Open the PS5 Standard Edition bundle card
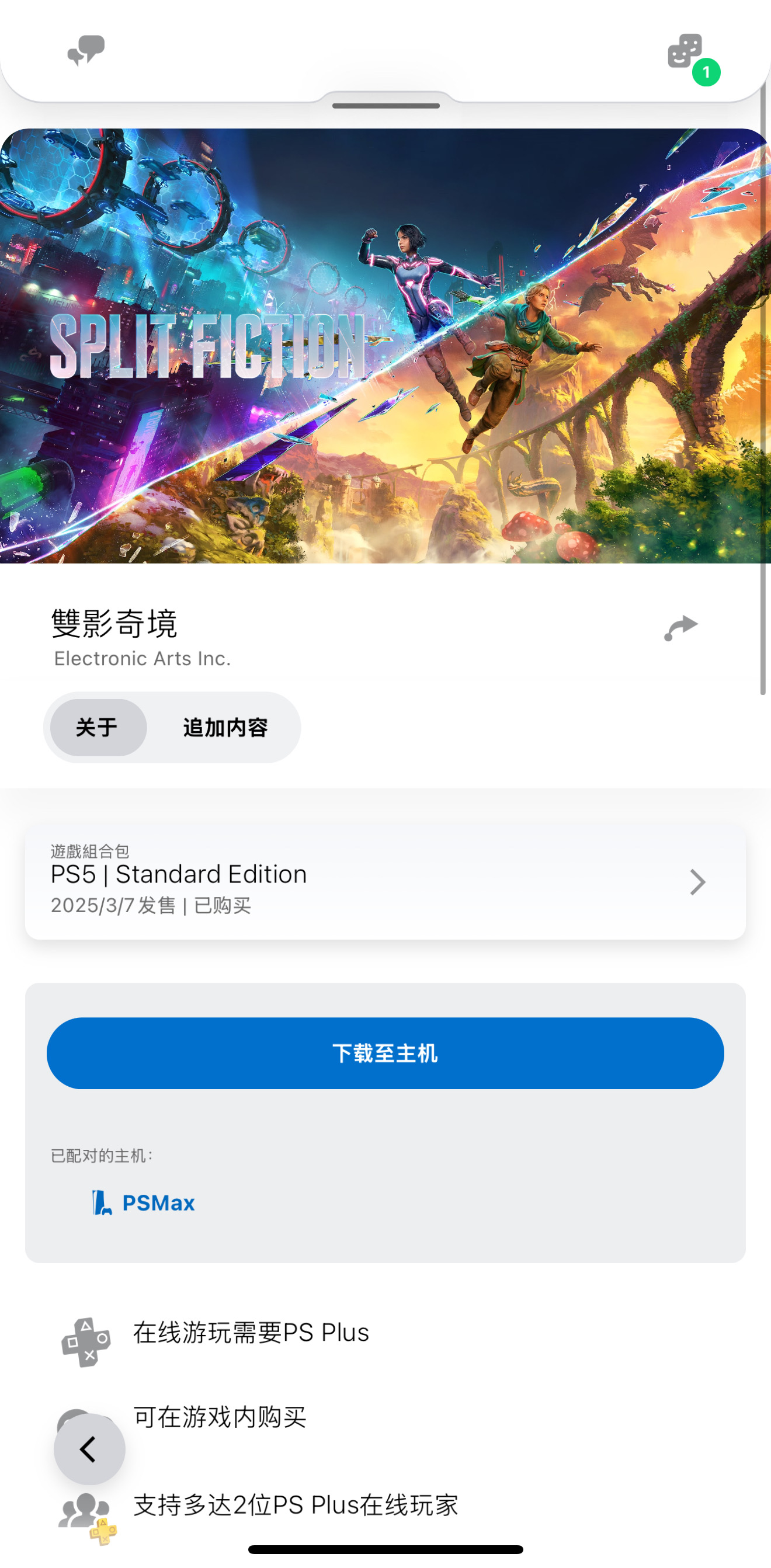This screenshot has width=771, height=1568. [385, 881]
